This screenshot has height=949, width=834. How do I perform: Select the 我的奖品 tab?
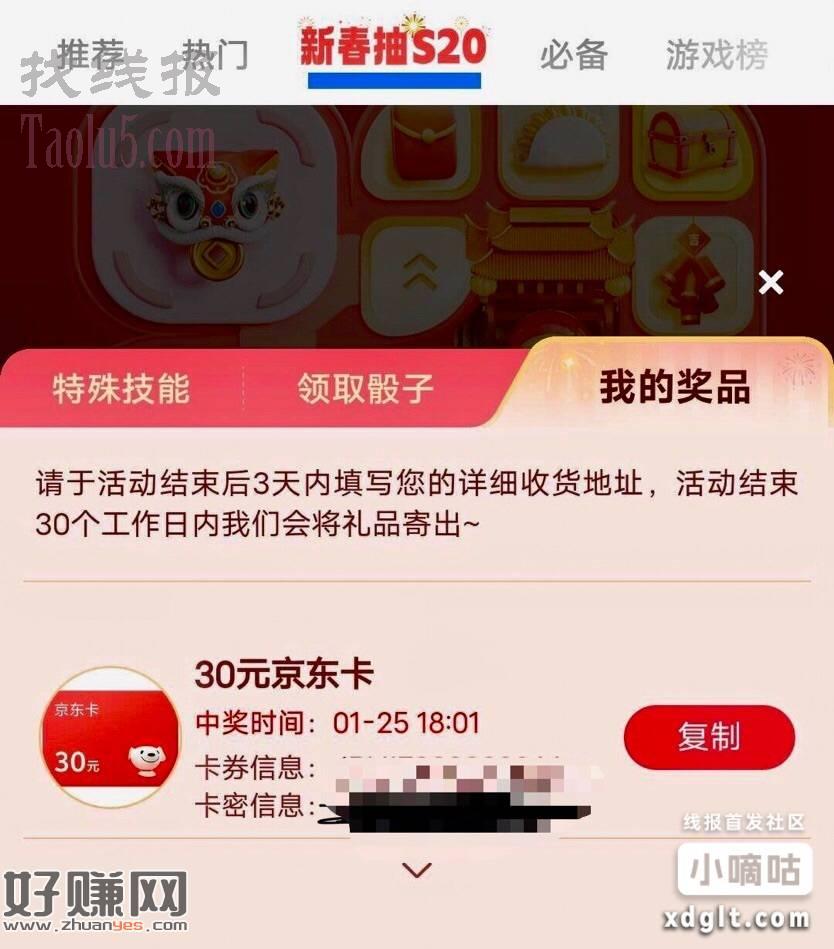tap(675, 388)
